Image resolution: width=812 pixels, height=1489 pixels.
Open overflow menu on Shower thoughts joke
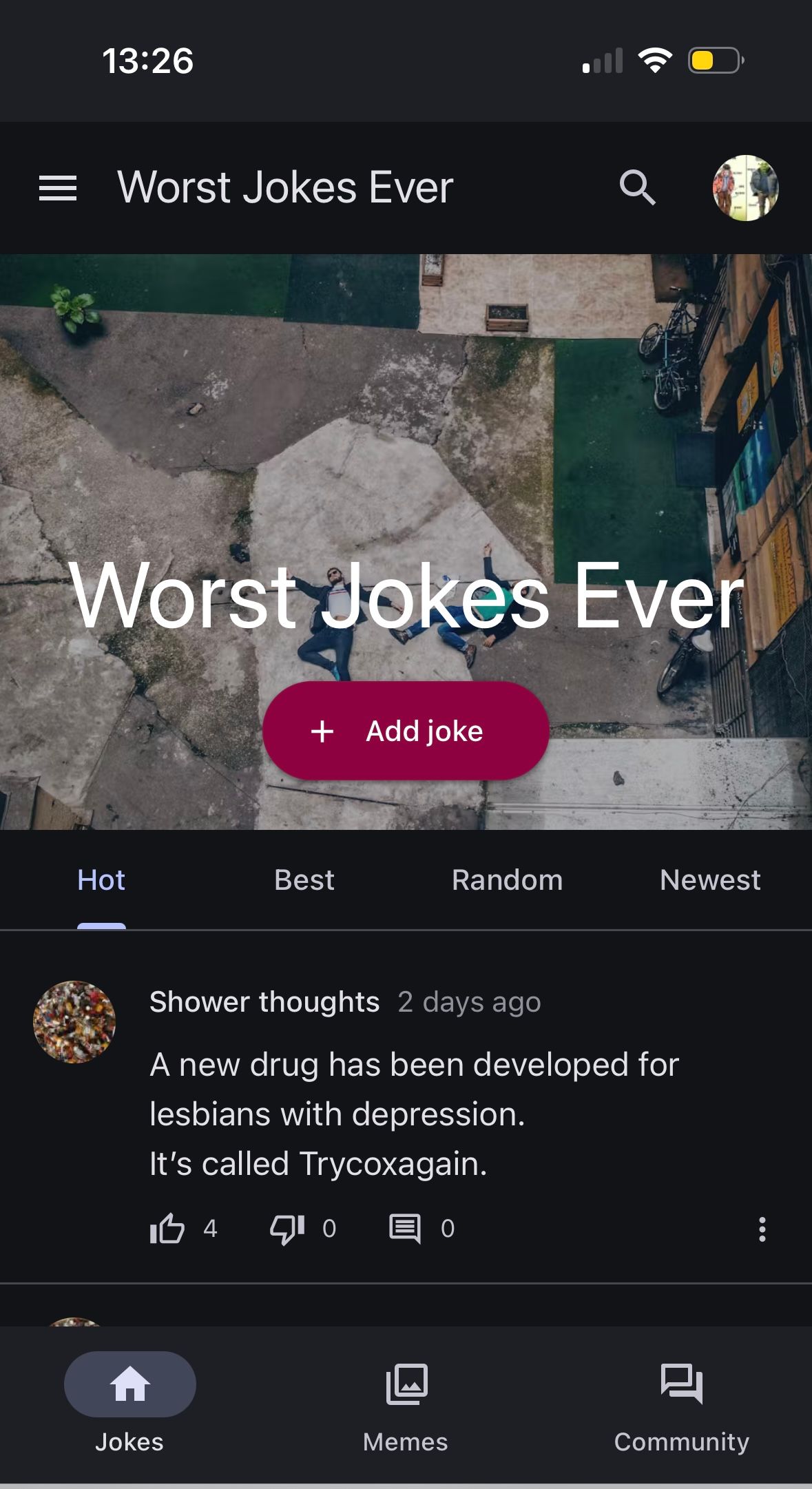coord(762,1229)
